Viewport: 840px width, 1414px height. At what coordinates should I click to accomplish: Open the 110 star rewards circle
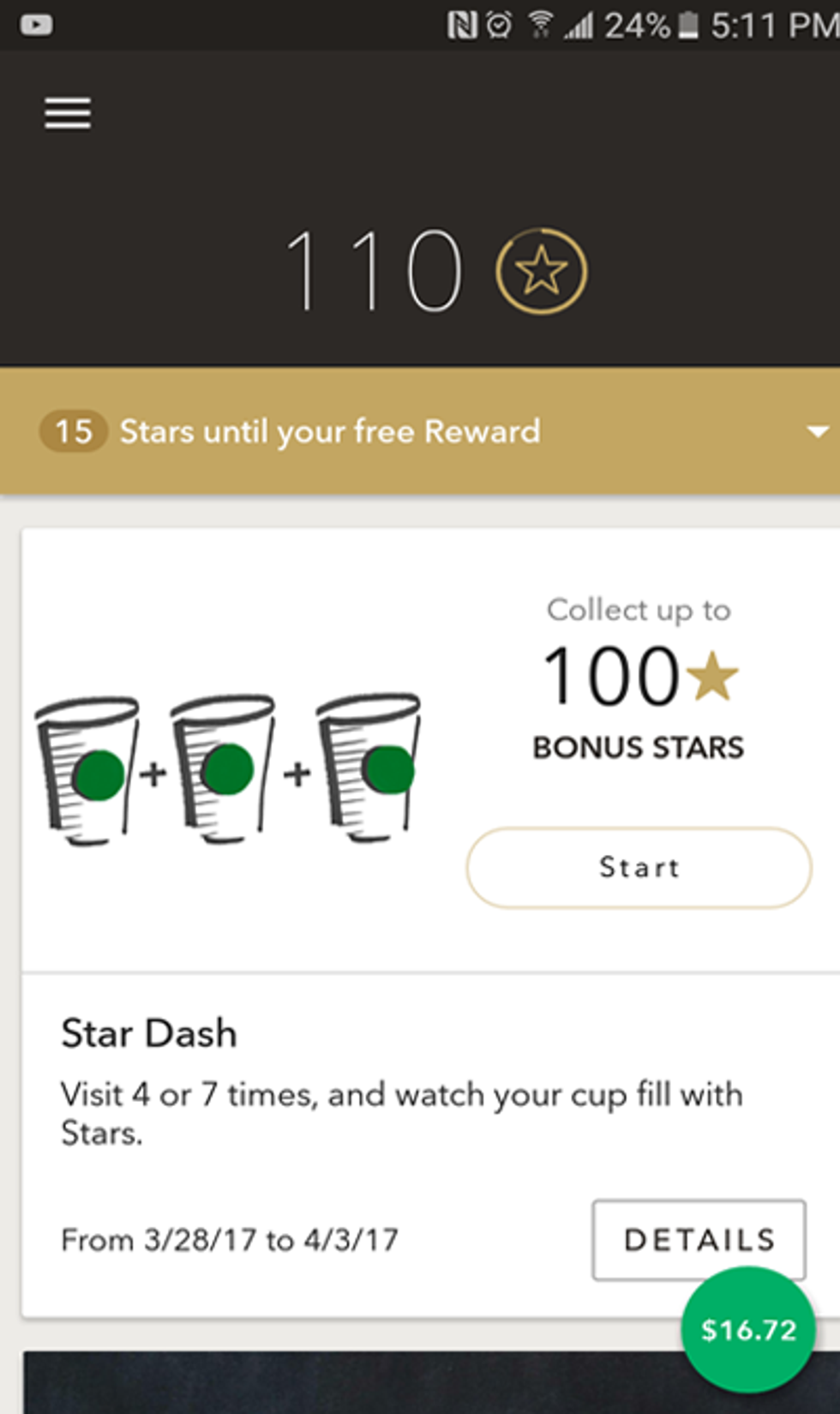point(541,271)
